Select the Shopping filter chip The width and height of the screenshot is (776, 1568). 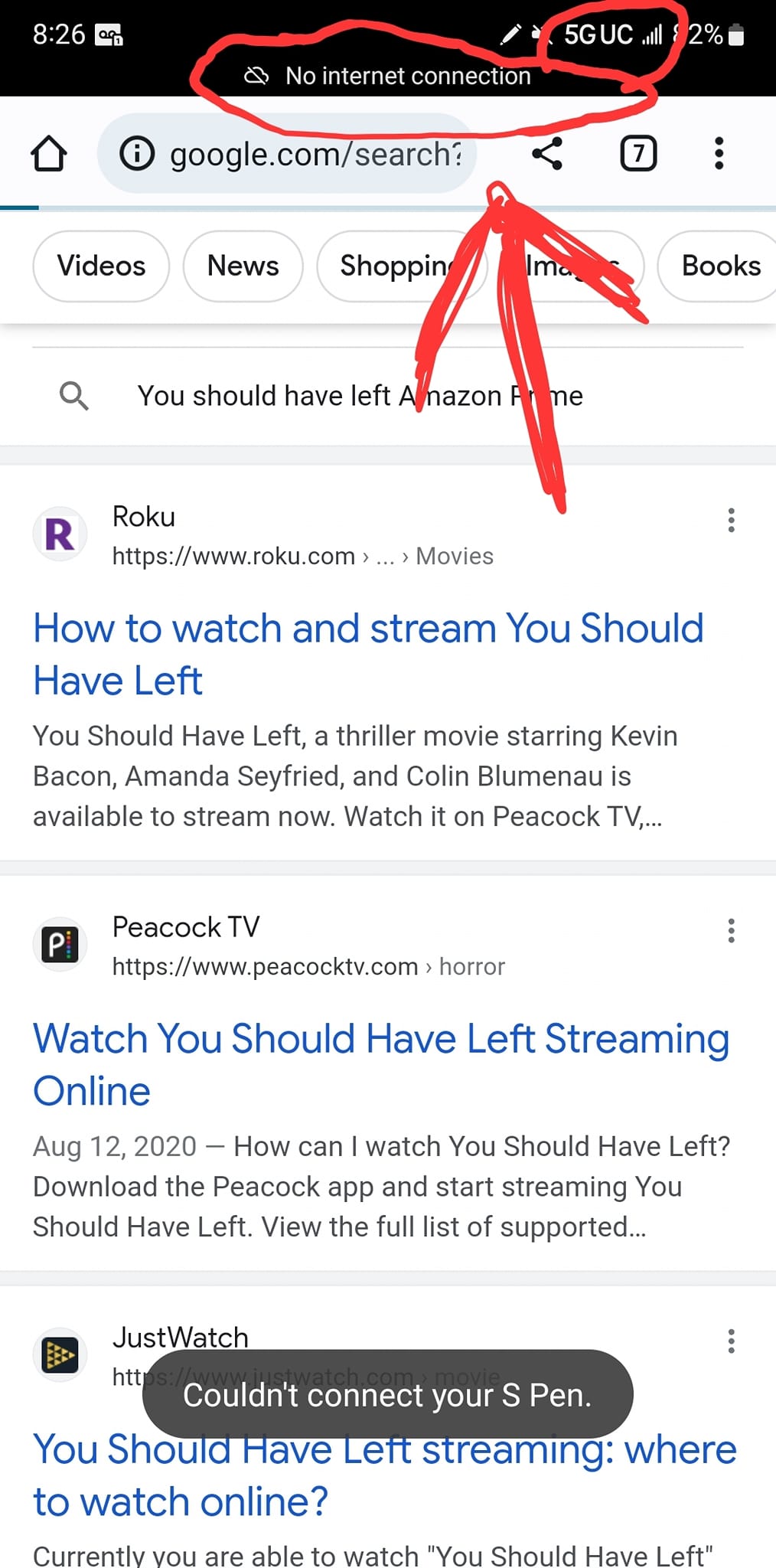[402, 266]
